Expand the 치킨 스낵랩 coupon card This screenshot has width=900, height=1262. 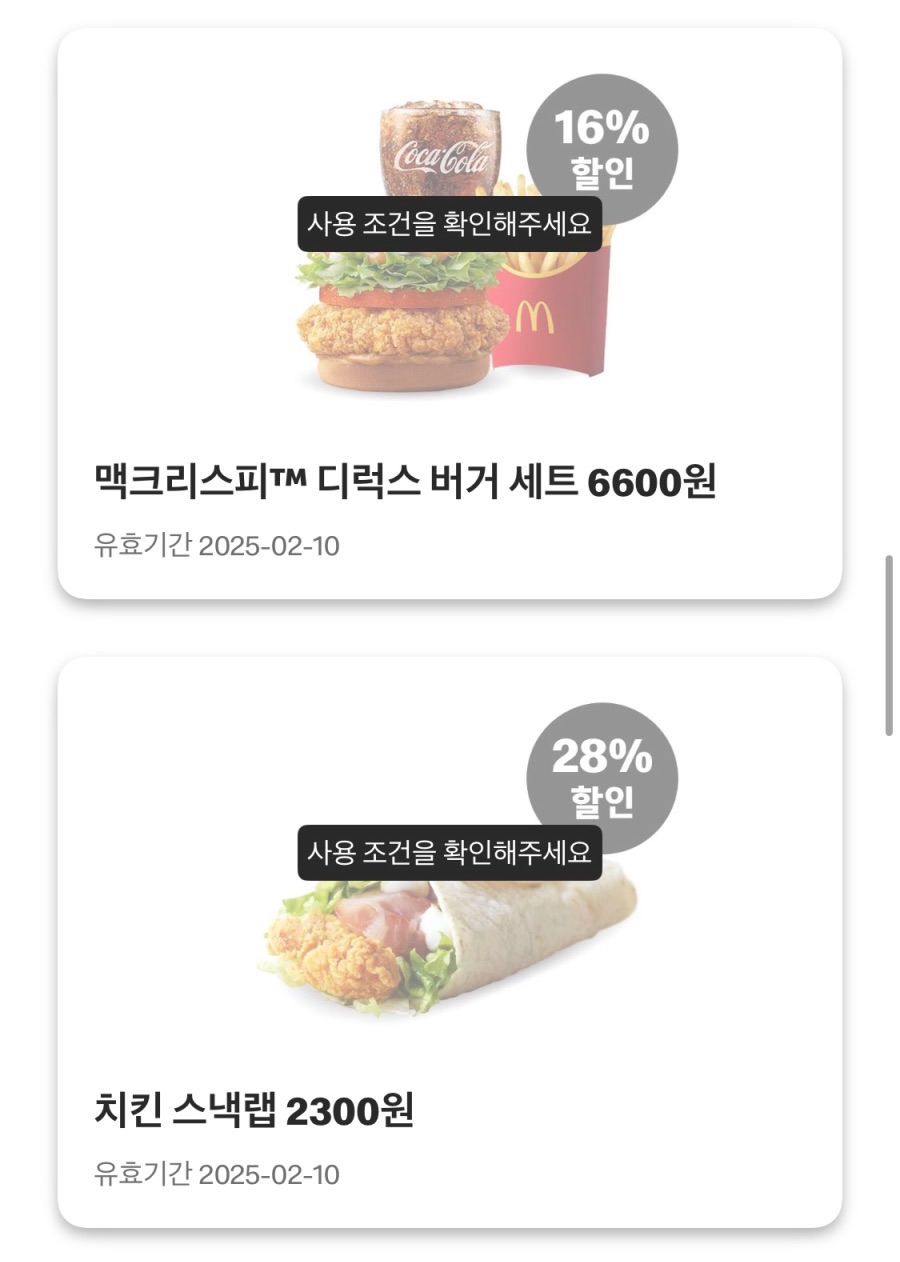click(x=449, y=950)
